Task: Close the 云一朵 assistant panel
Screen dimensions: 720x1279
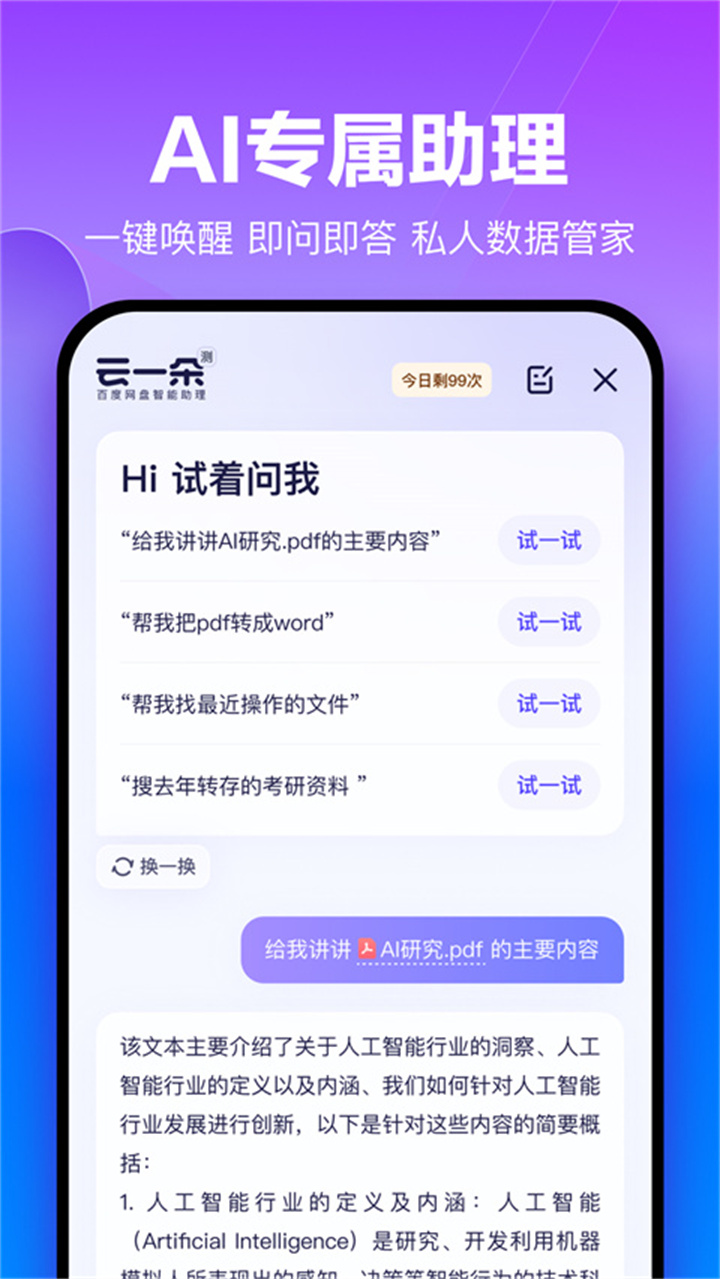Action: coord(604,381)
